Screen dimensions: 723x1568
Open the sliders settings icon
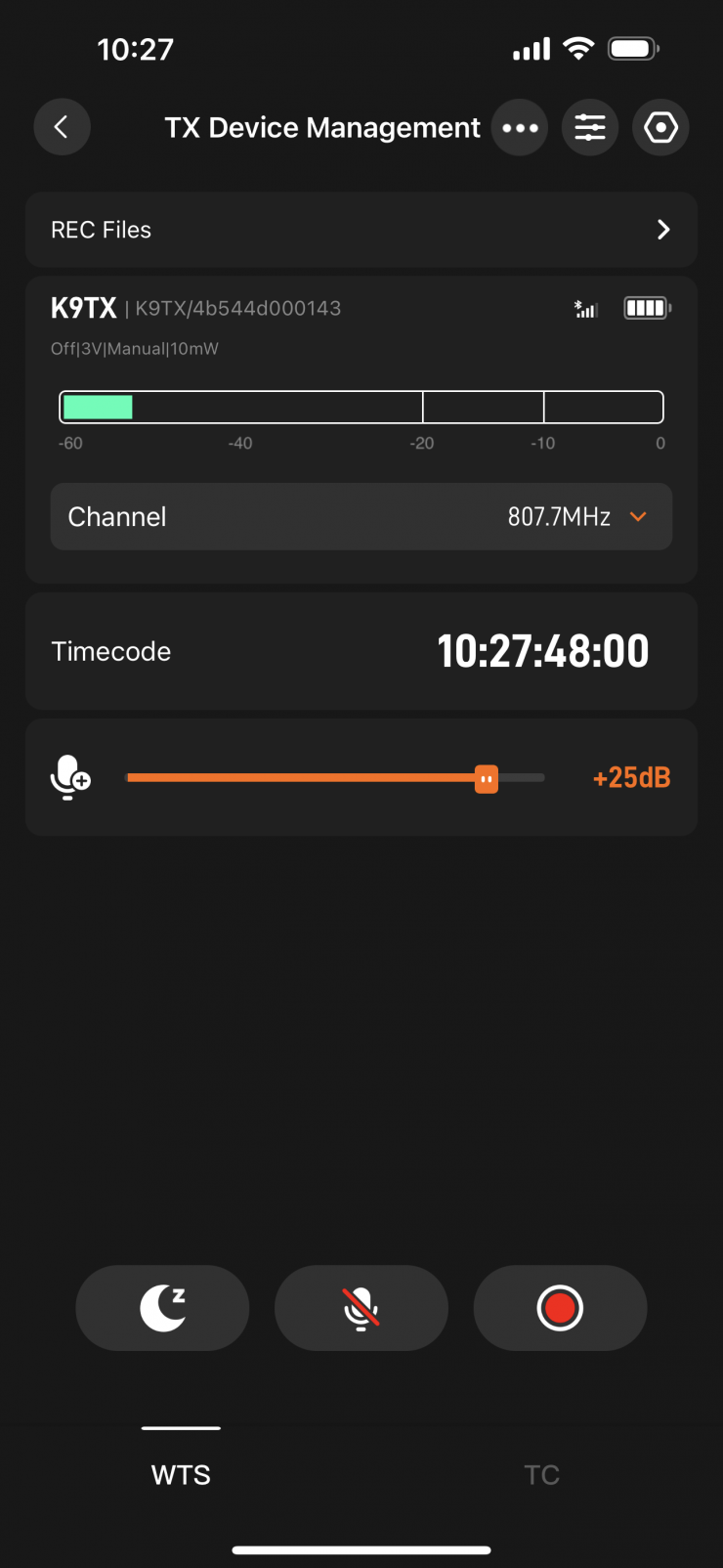590,128
